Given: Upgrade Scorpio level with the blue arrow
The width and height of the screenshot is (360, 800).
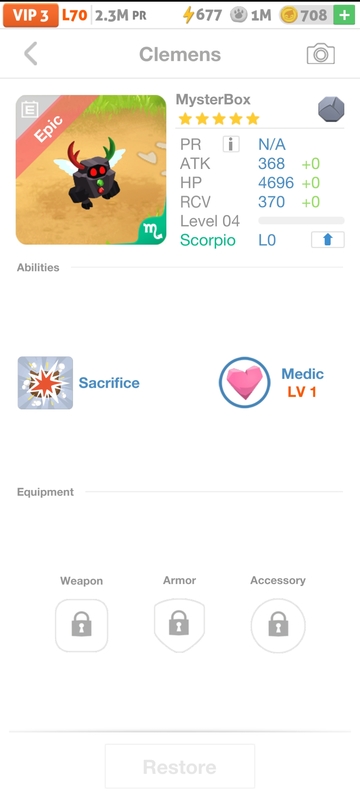Looking at the screenshot, I should click(x=327, y=240).
